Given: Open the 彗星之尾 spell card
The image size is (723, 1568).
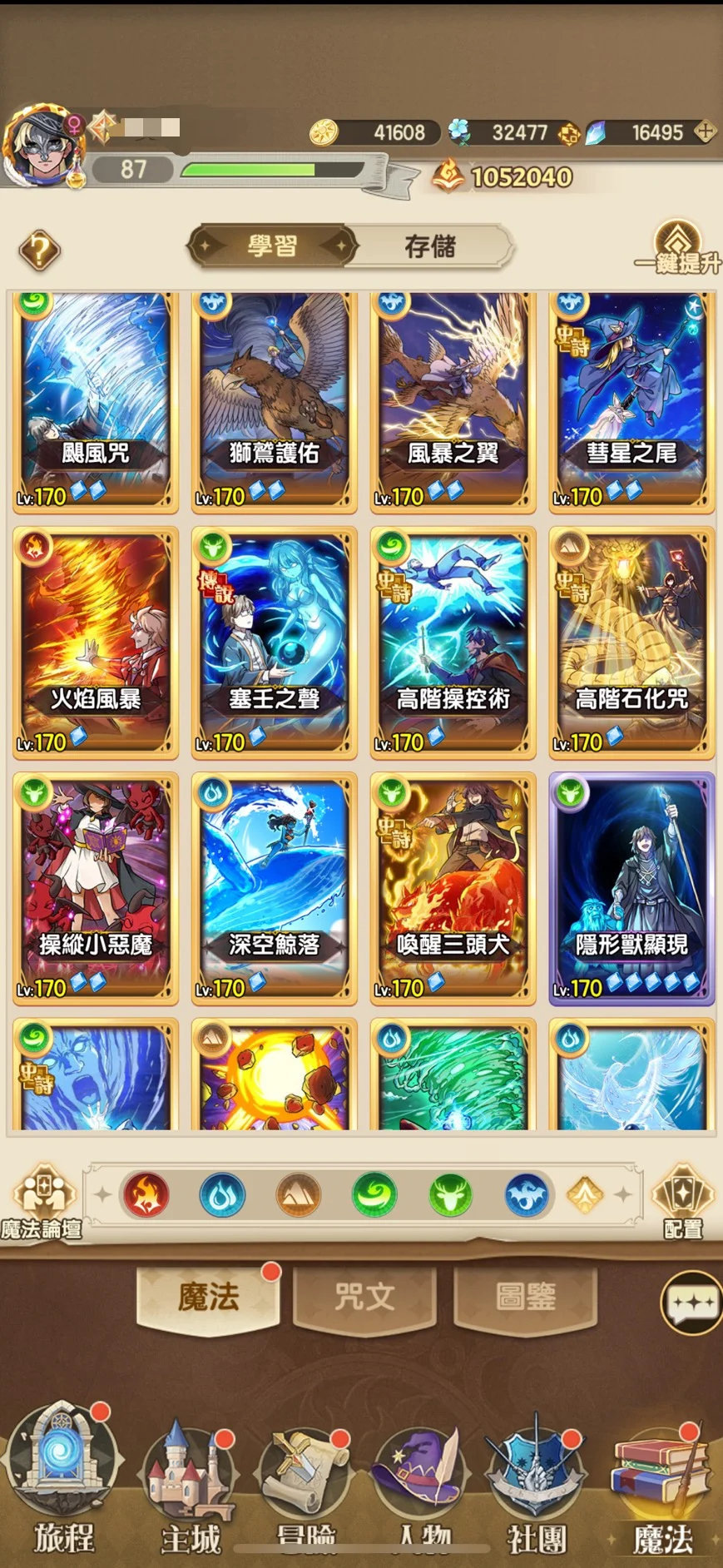Looking at the screenshot, I should point(631,399).
